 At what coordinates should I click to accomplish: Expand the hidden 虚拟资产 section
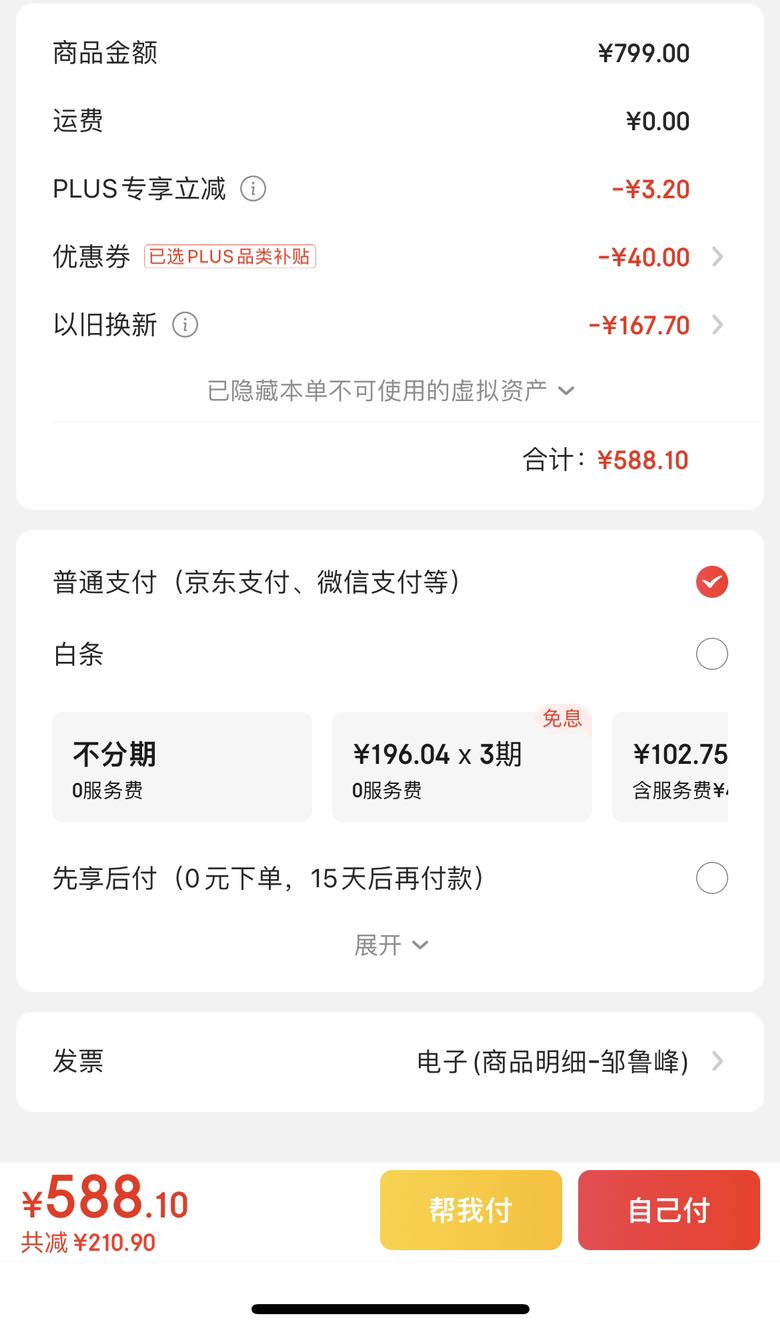pos(390,390)
